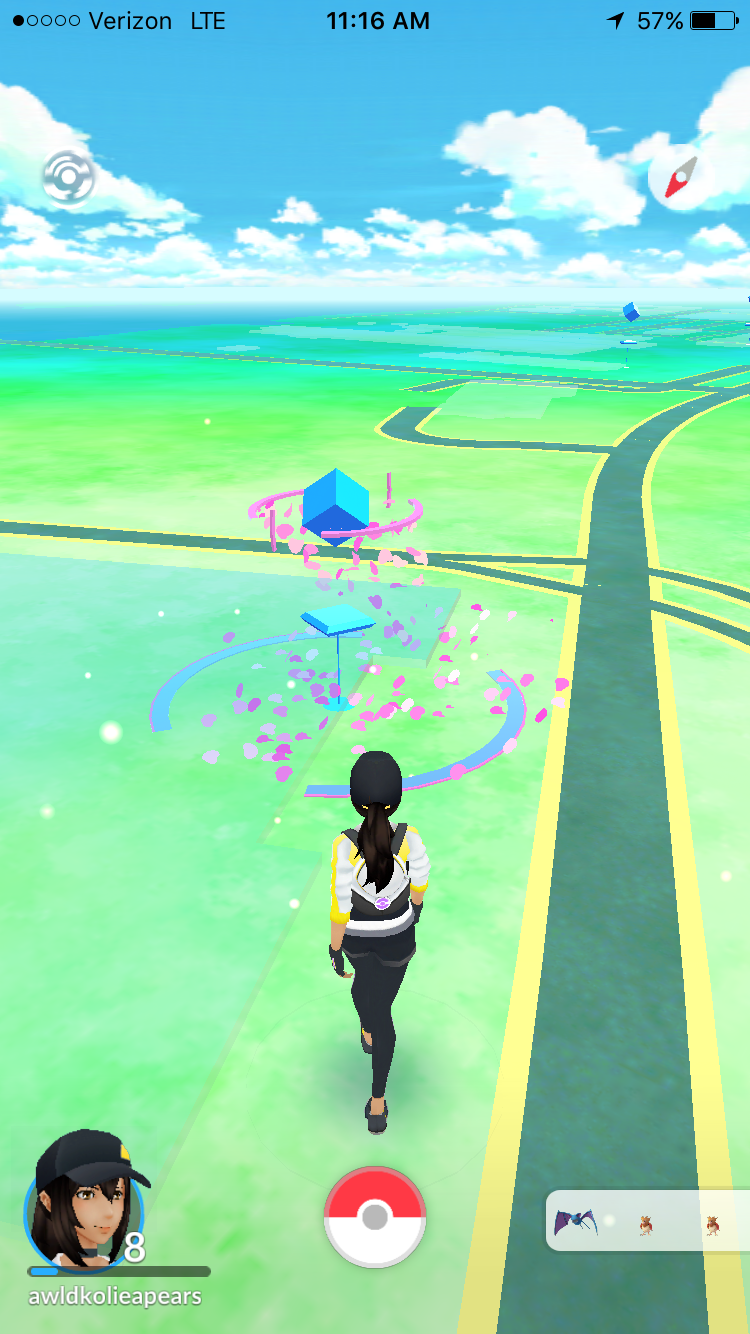Tap the blue cube above the PokéStop

336,501
